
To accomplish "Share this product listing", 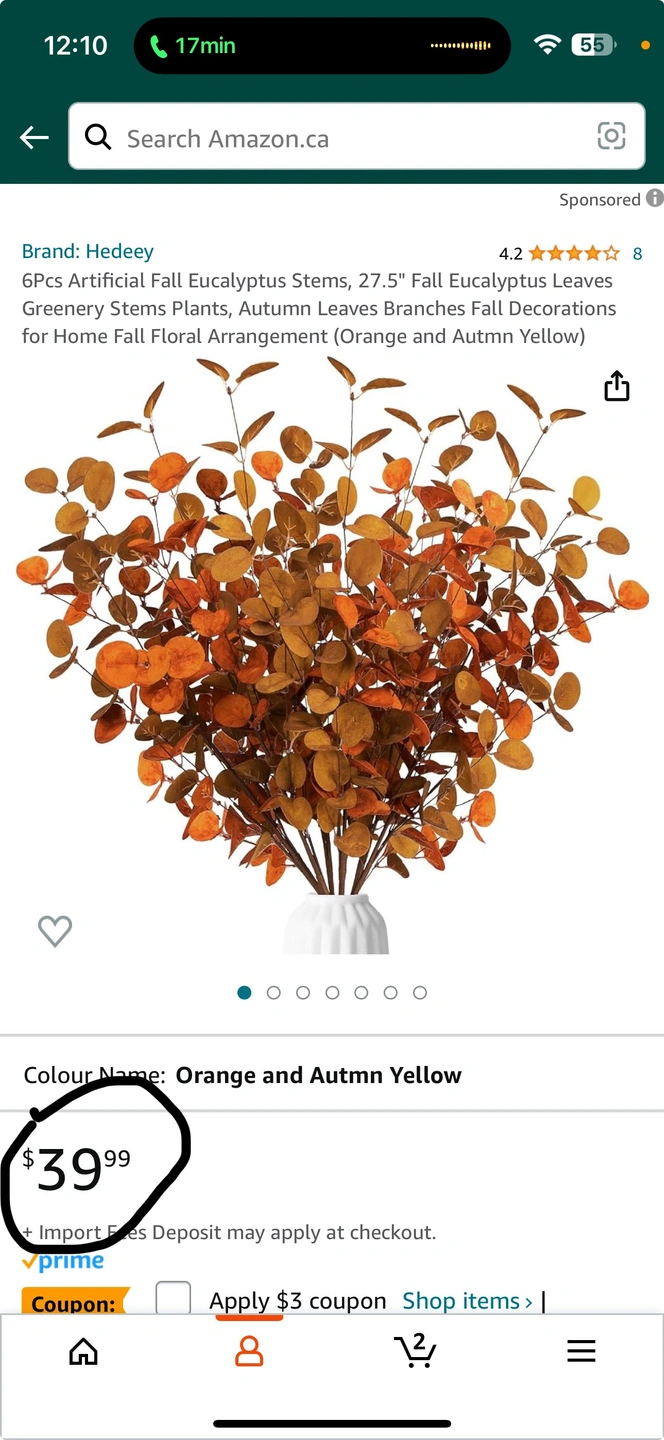I will coord(617,386).
